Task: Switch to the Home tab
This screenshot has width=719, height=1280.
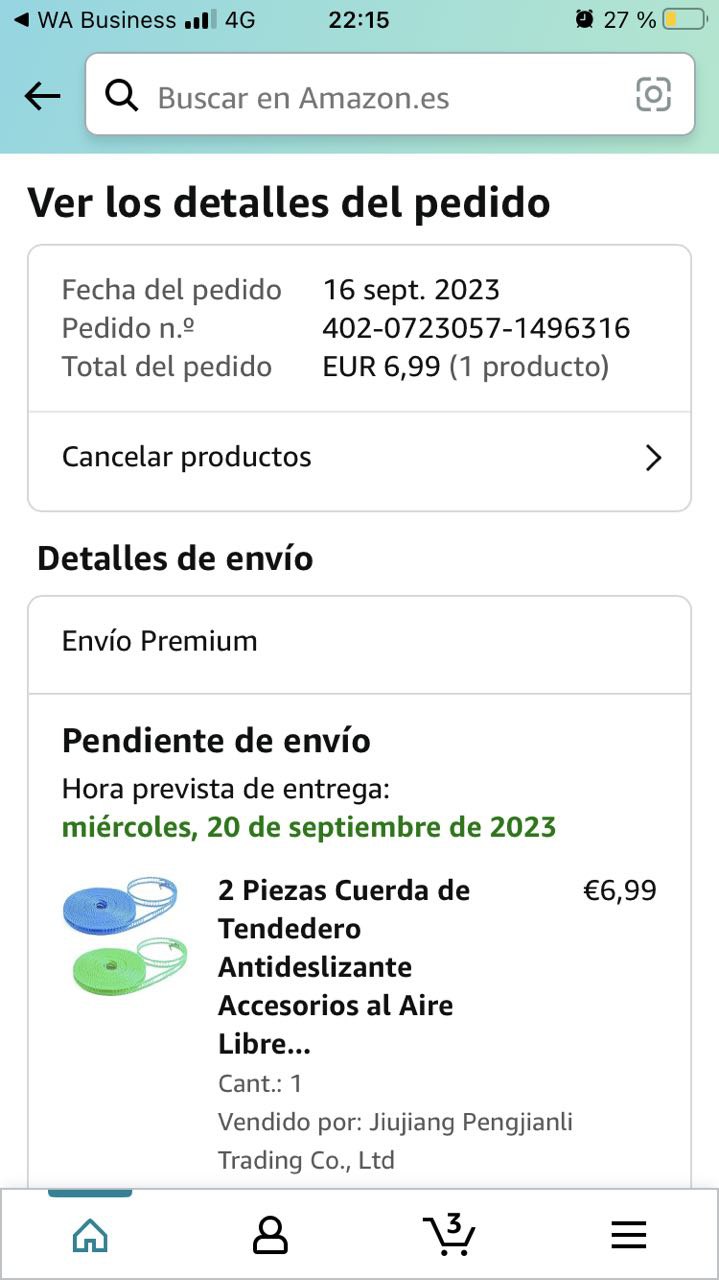Action: coord(90,1236)
